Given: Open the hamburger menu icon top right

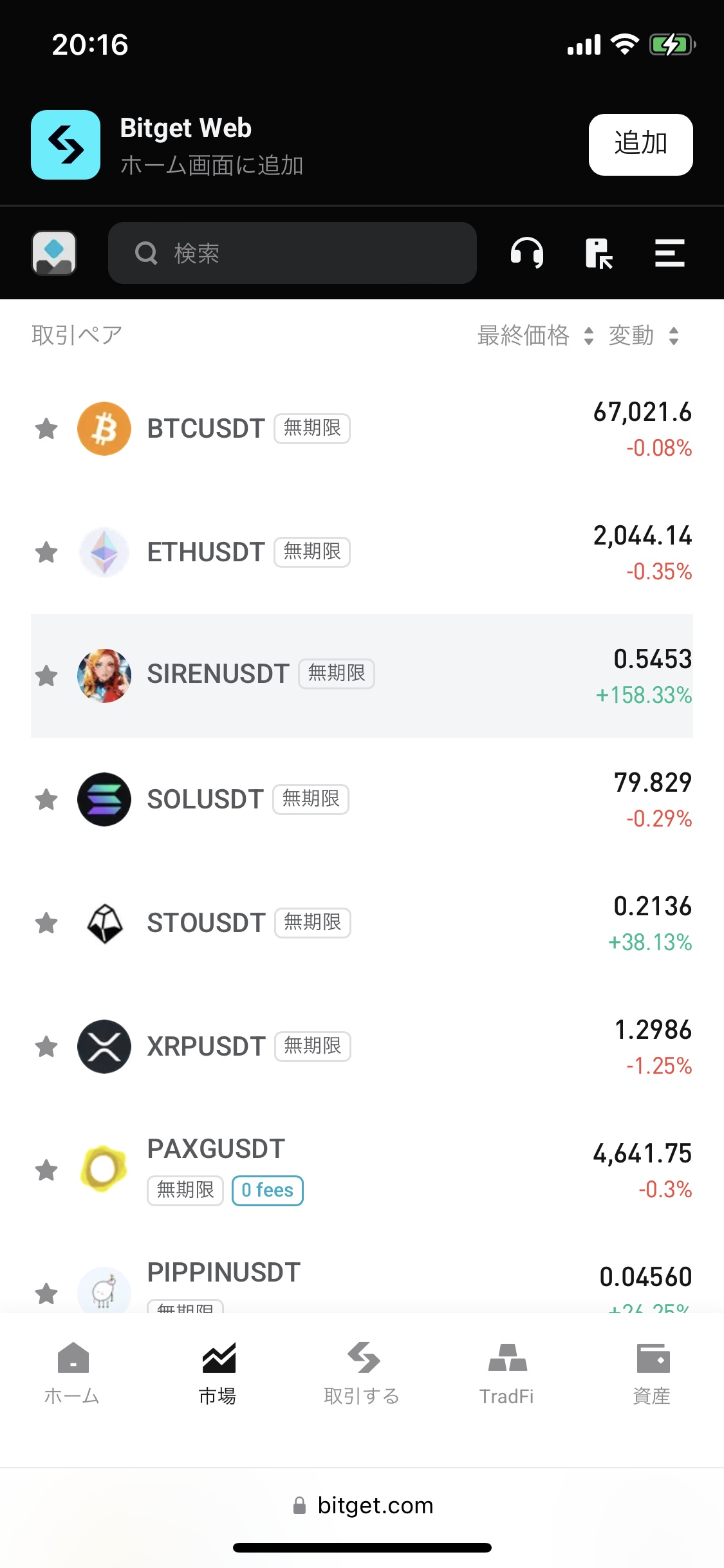Looking at the screenshot, I should coord(669,252).
